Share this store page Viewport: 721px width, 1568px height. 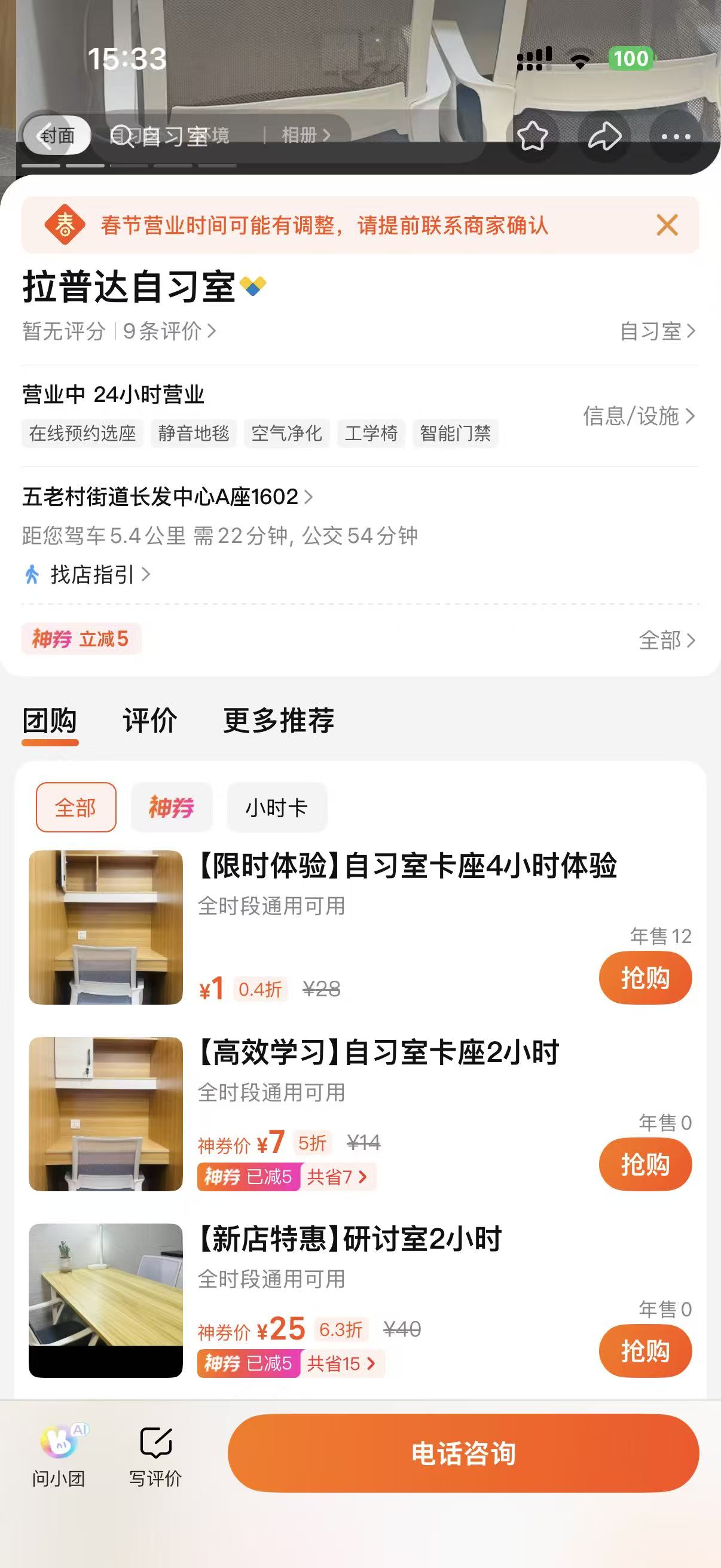click(604, 136)
